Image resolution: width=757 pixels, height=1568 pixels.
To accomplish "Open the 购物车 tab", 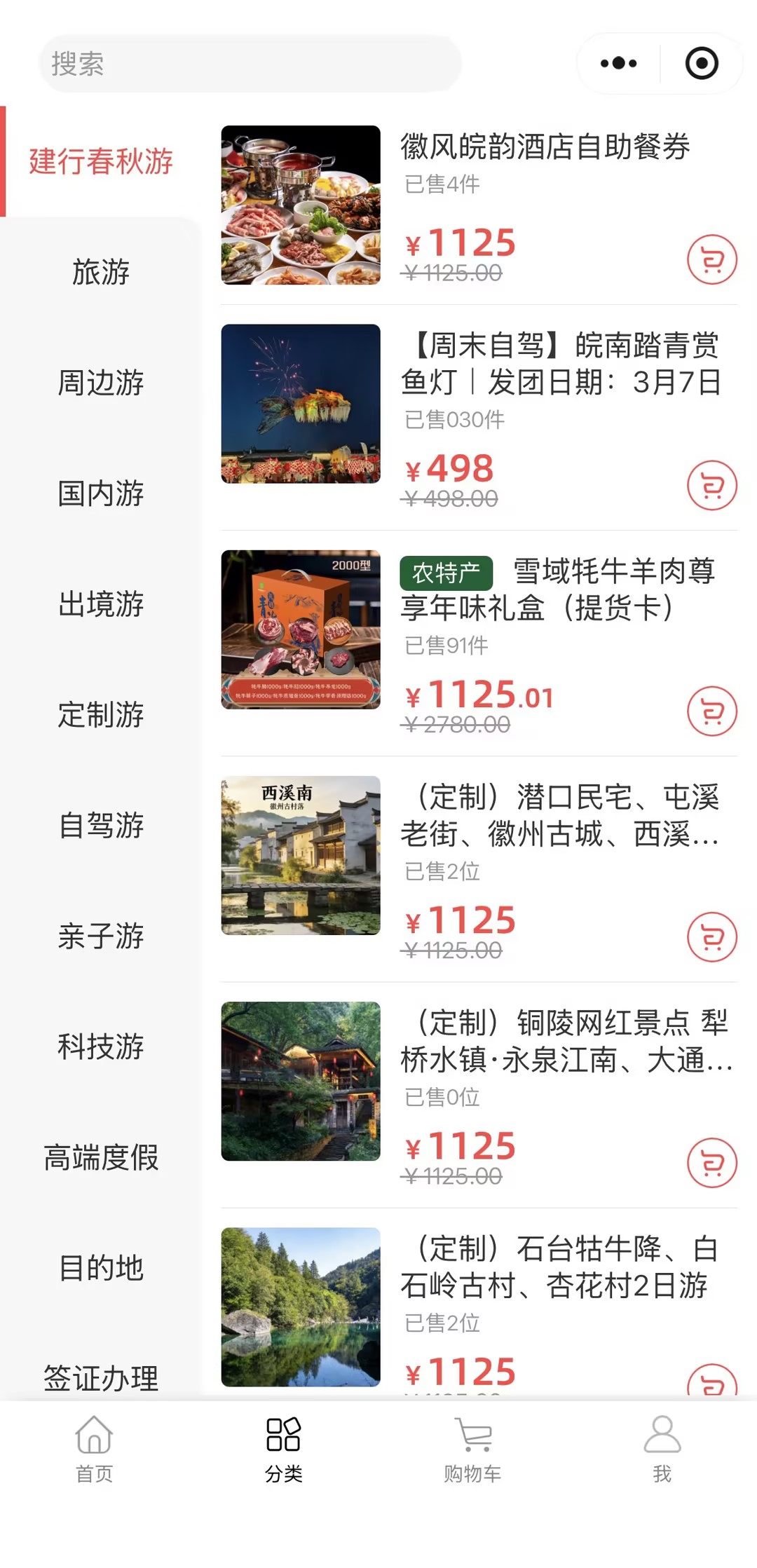I will (x=472, y=1448).
